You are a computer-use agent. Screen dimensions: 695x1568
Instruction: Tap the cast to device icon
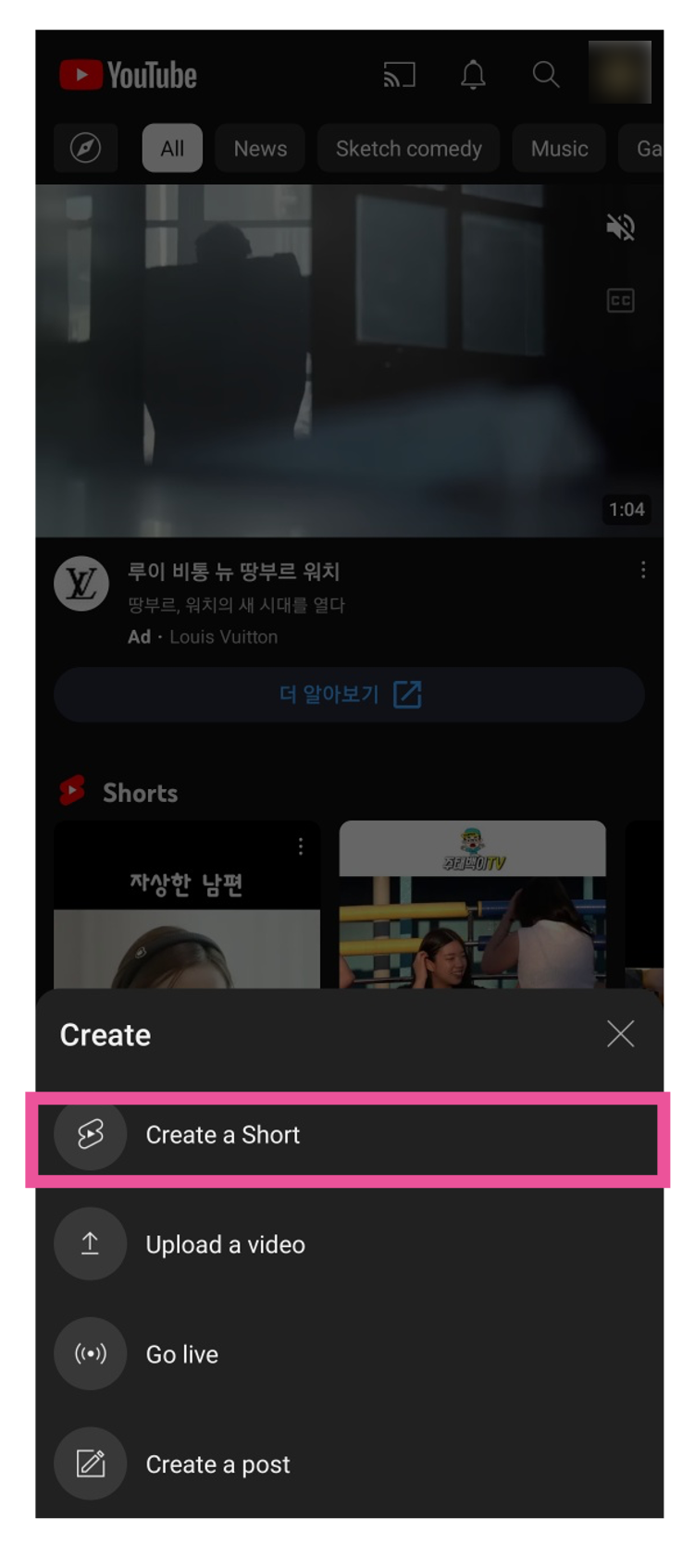pos(399,75)
